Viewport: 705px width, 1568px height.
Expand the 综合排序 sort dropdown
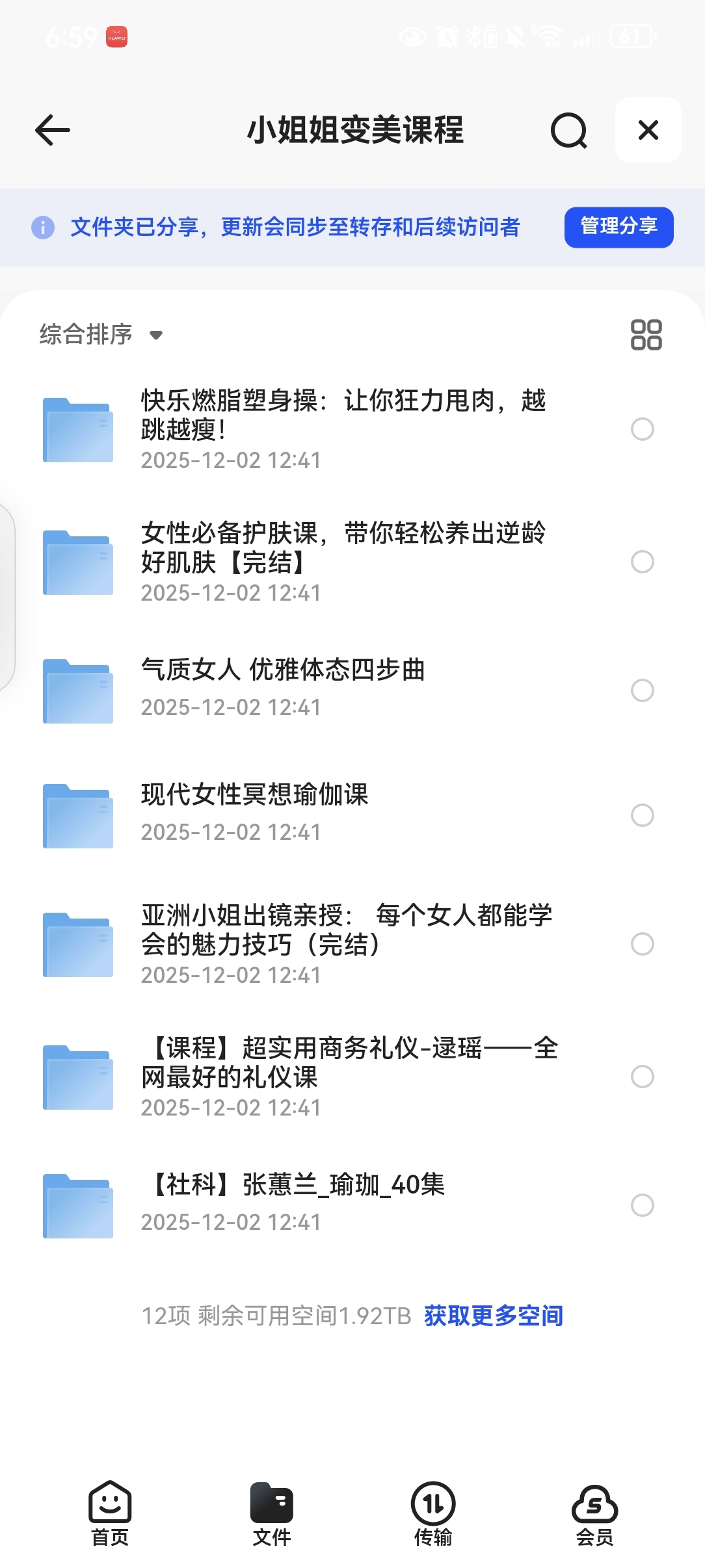coord(101,335)
